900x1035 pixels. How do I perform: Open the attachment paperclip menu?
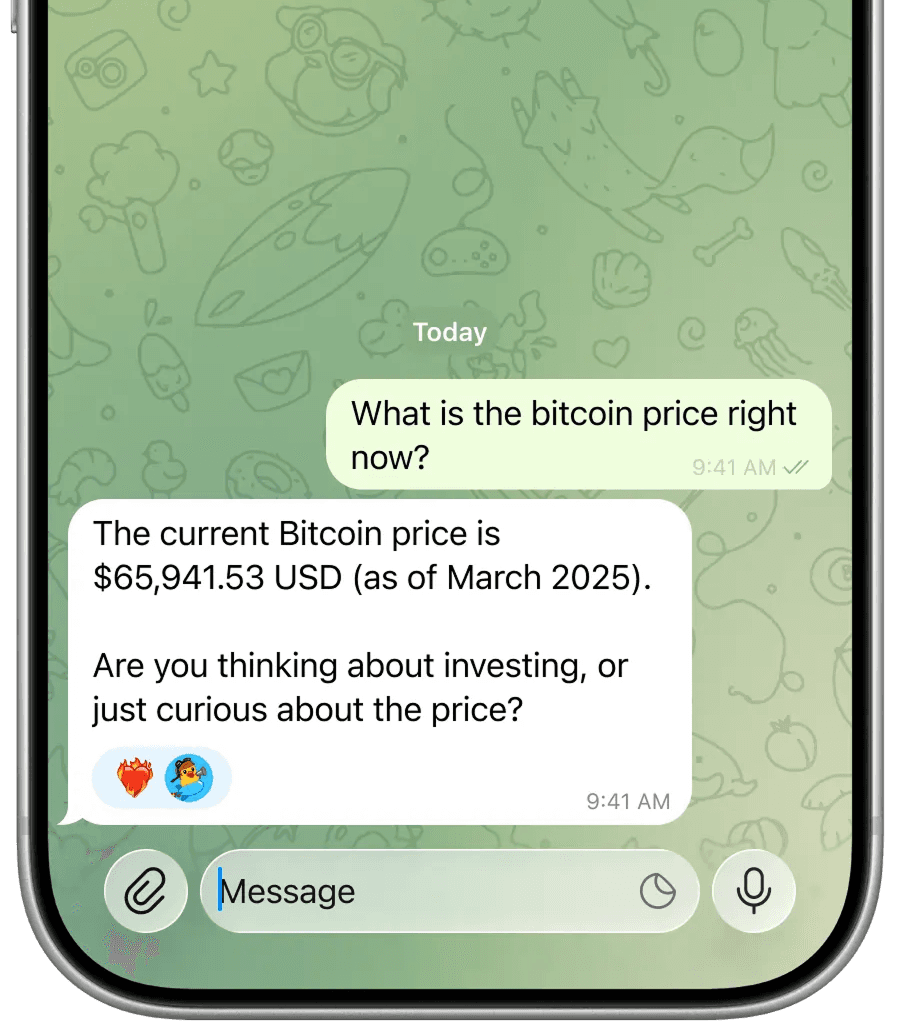146,891
